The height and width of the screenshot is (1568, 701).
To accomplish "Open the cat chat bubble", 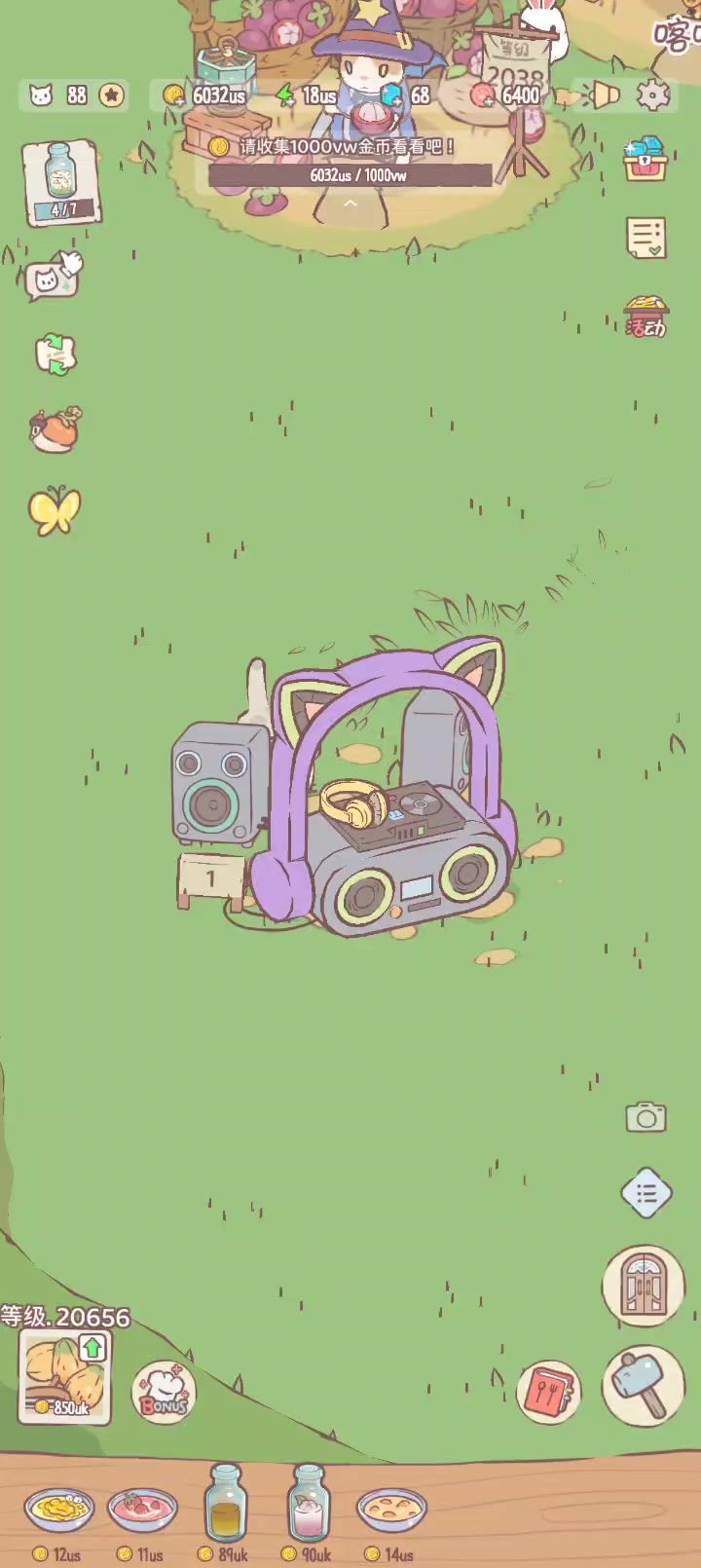I will pos(51,279).
